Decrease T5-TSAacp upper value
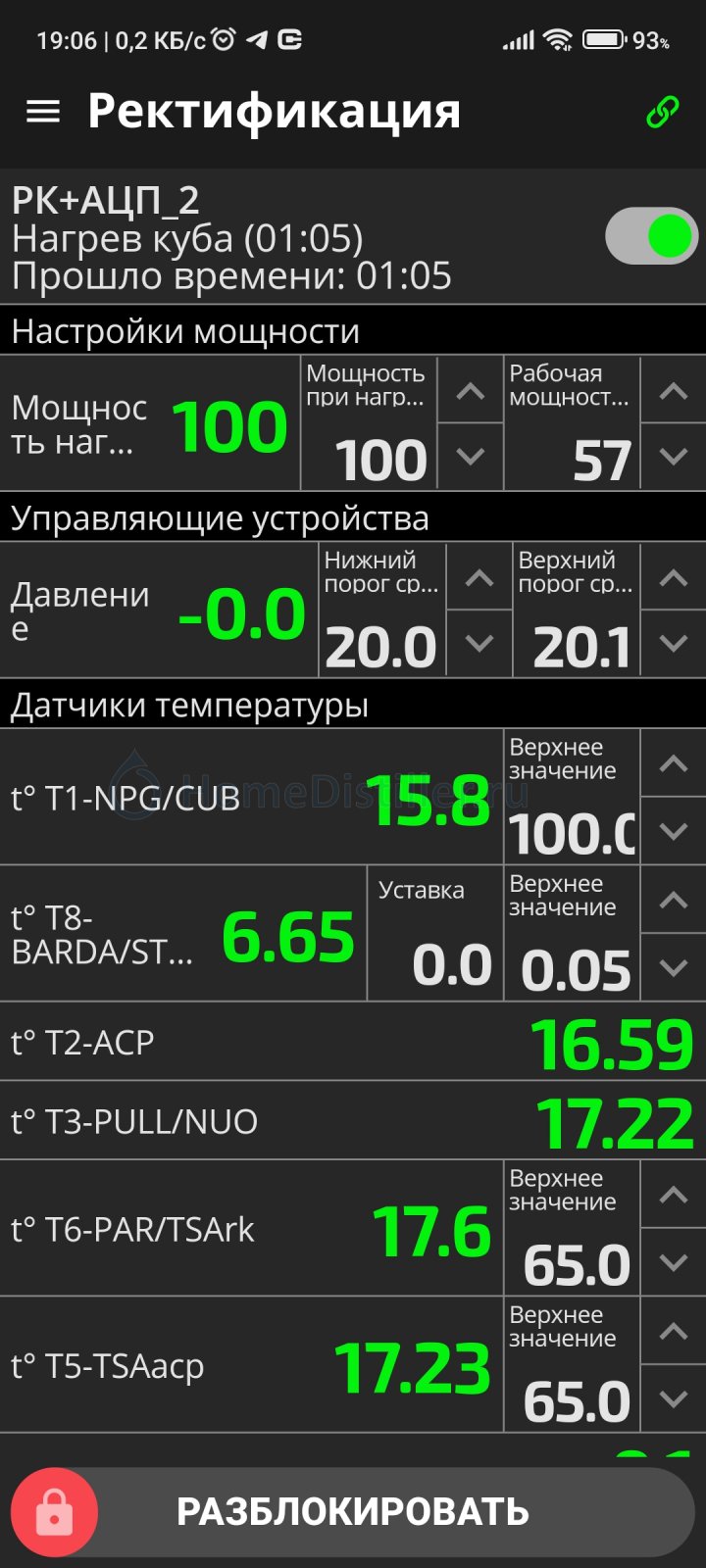The width and height of the screenshot is (706, 1568). [x=673, y=1398]
